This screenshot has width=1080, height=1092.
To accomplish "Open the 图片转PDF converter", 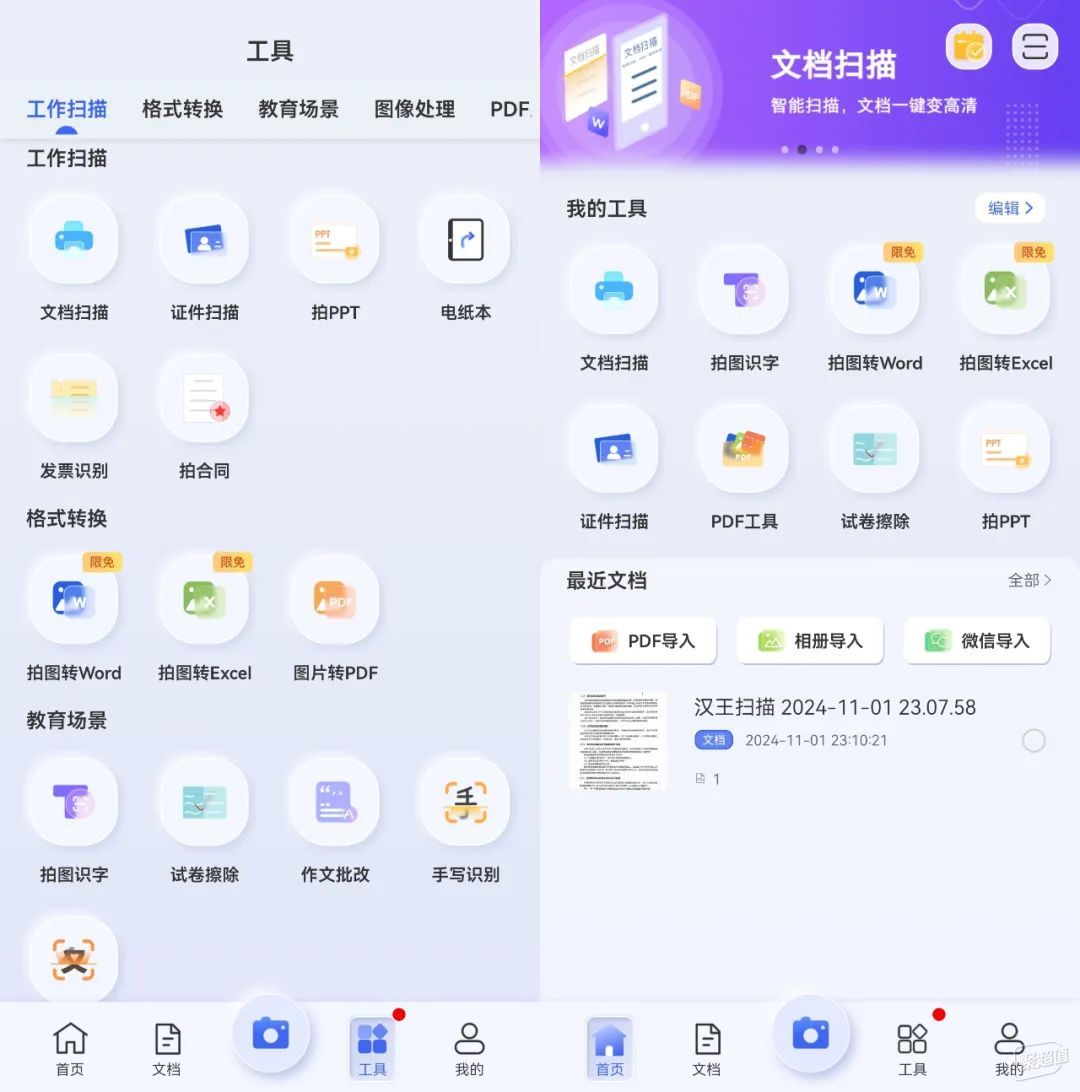I will tap(335, 602).
